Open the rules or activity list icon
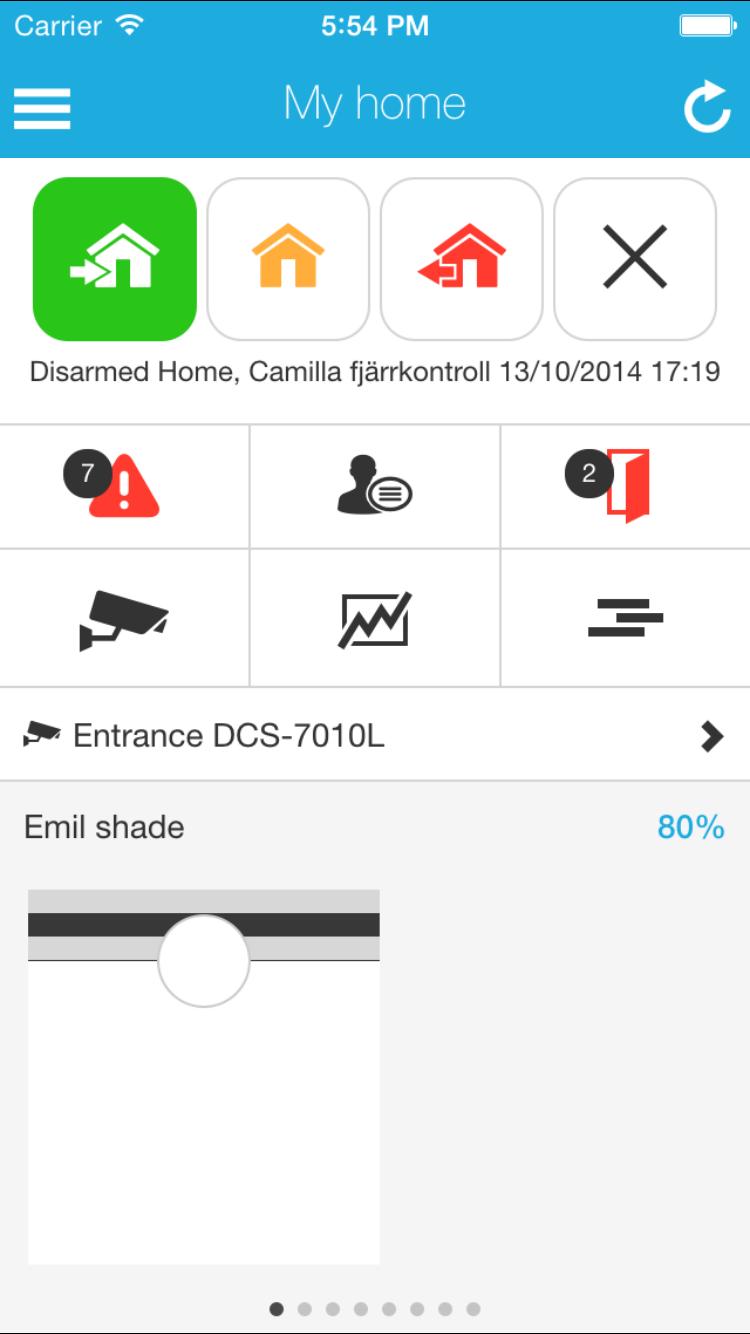750x1334 pixels. [625, 617]
